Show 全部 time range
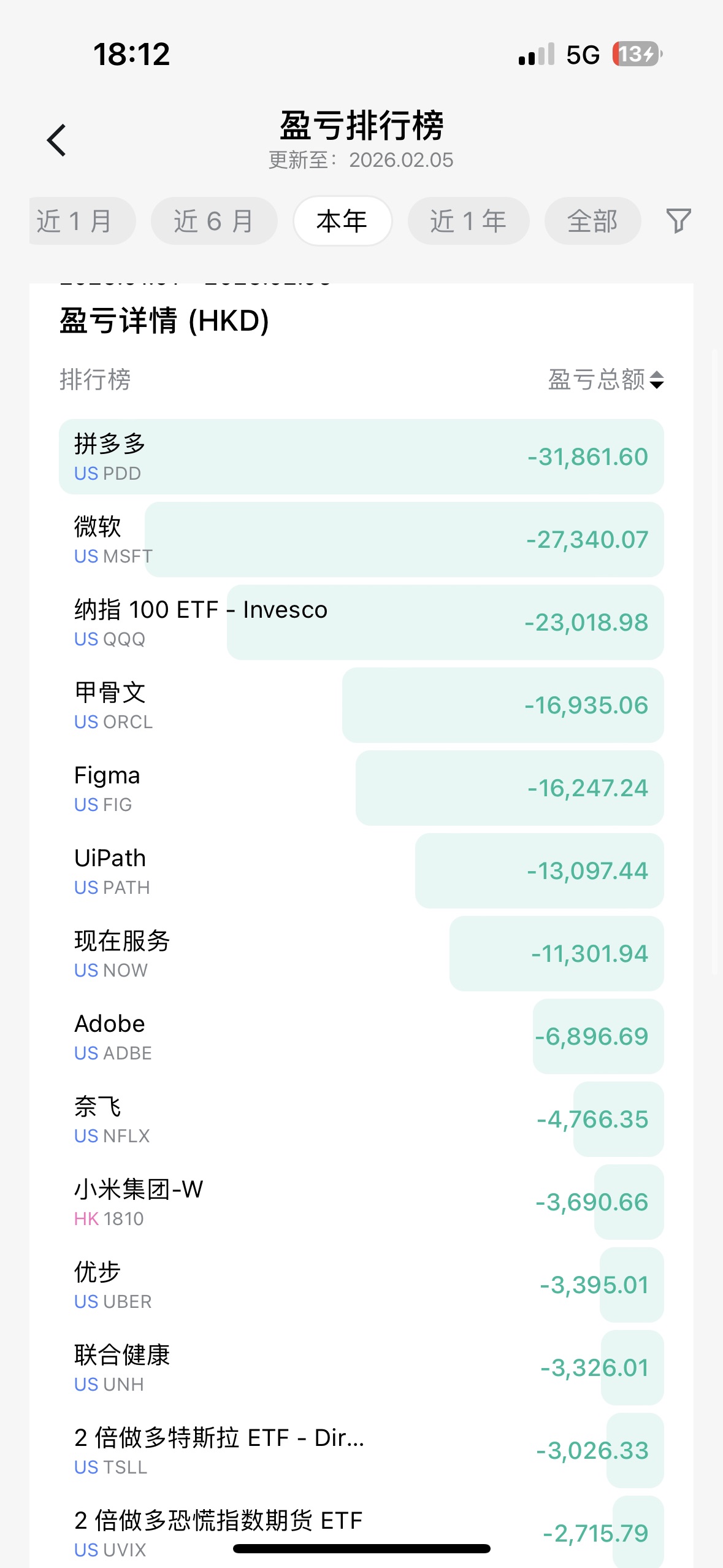 click(x=592, y=221)
